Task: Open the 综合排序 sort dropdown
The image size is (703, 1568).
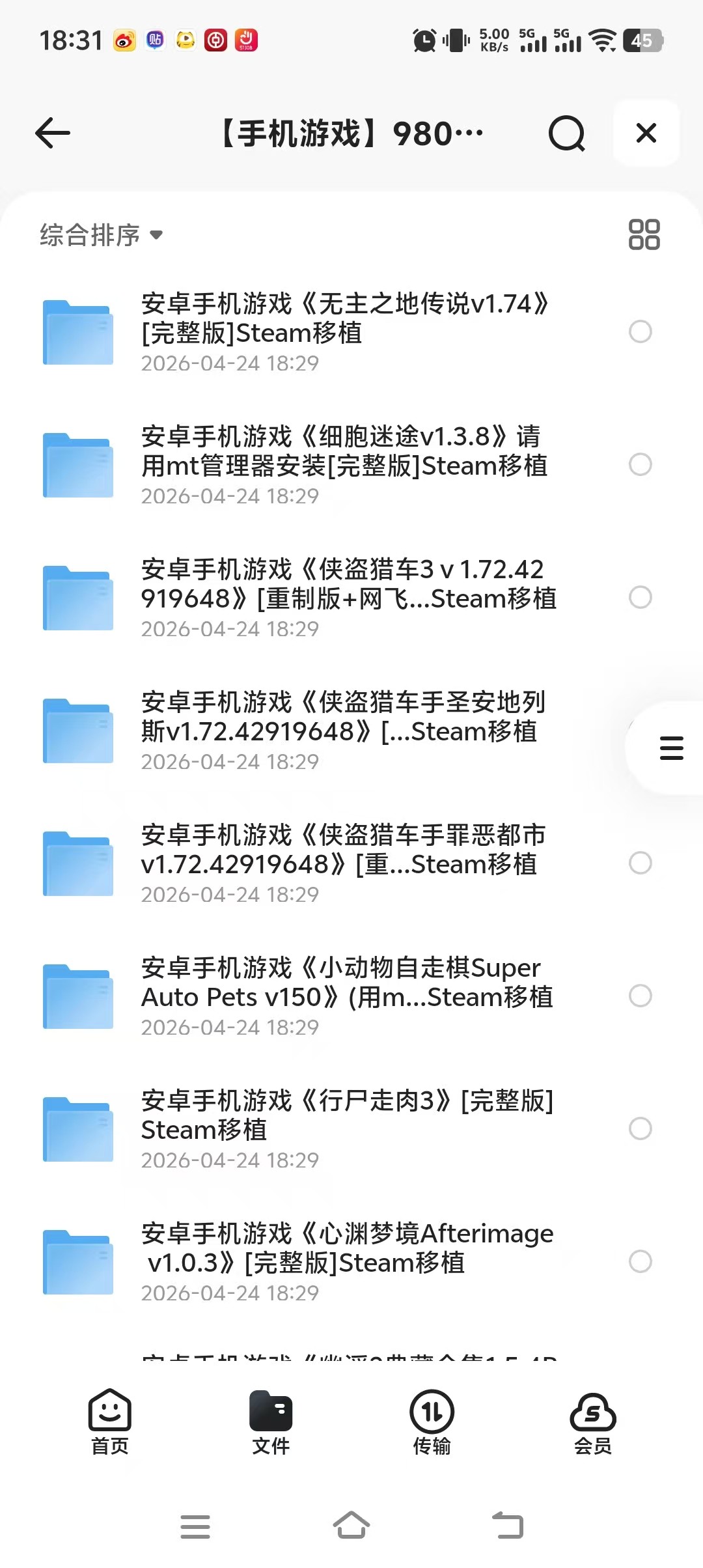Action: [101, 235]
